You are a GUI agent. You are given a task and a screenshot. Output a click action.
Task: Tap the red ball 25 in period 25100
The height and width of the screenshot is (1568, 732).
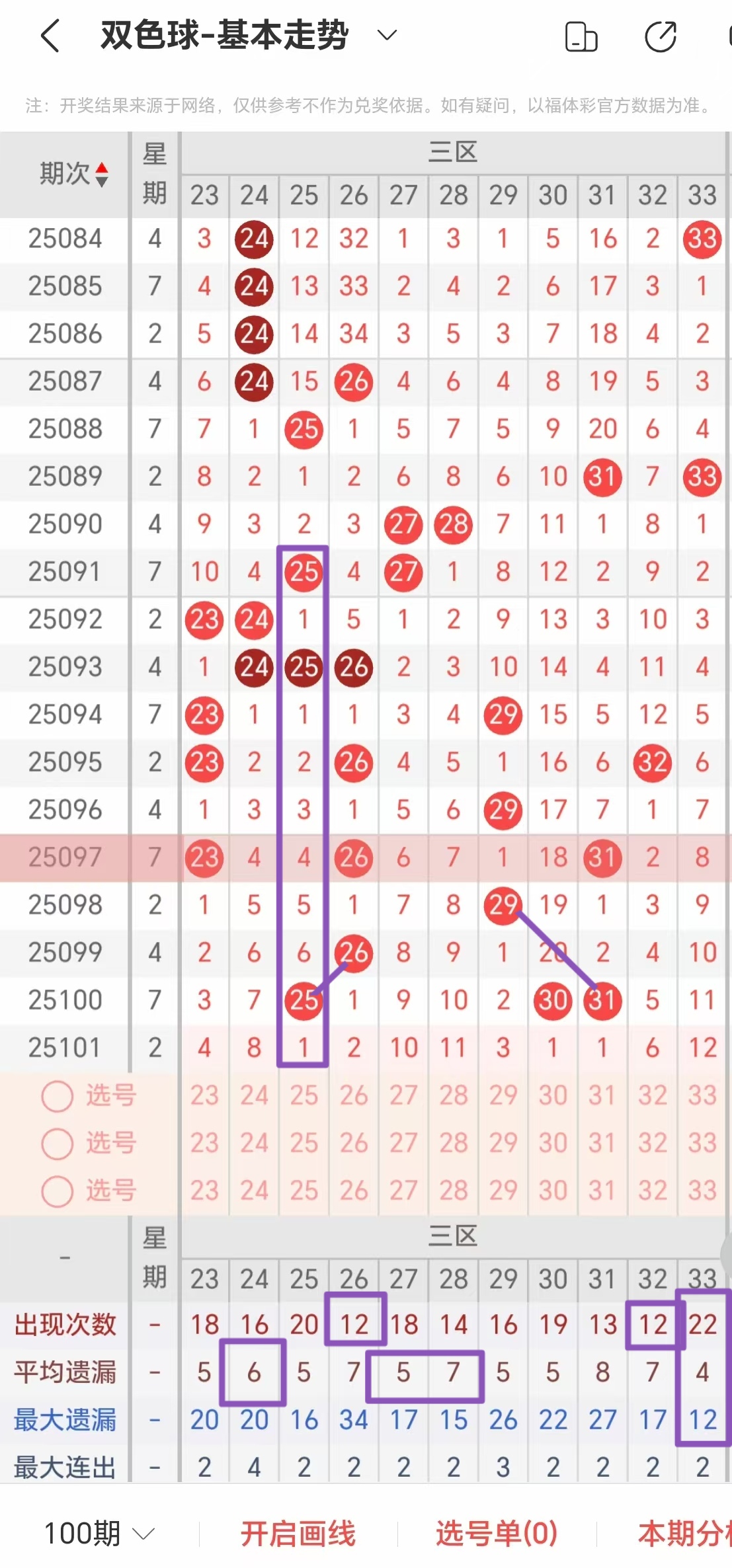tap(303, 1000)
